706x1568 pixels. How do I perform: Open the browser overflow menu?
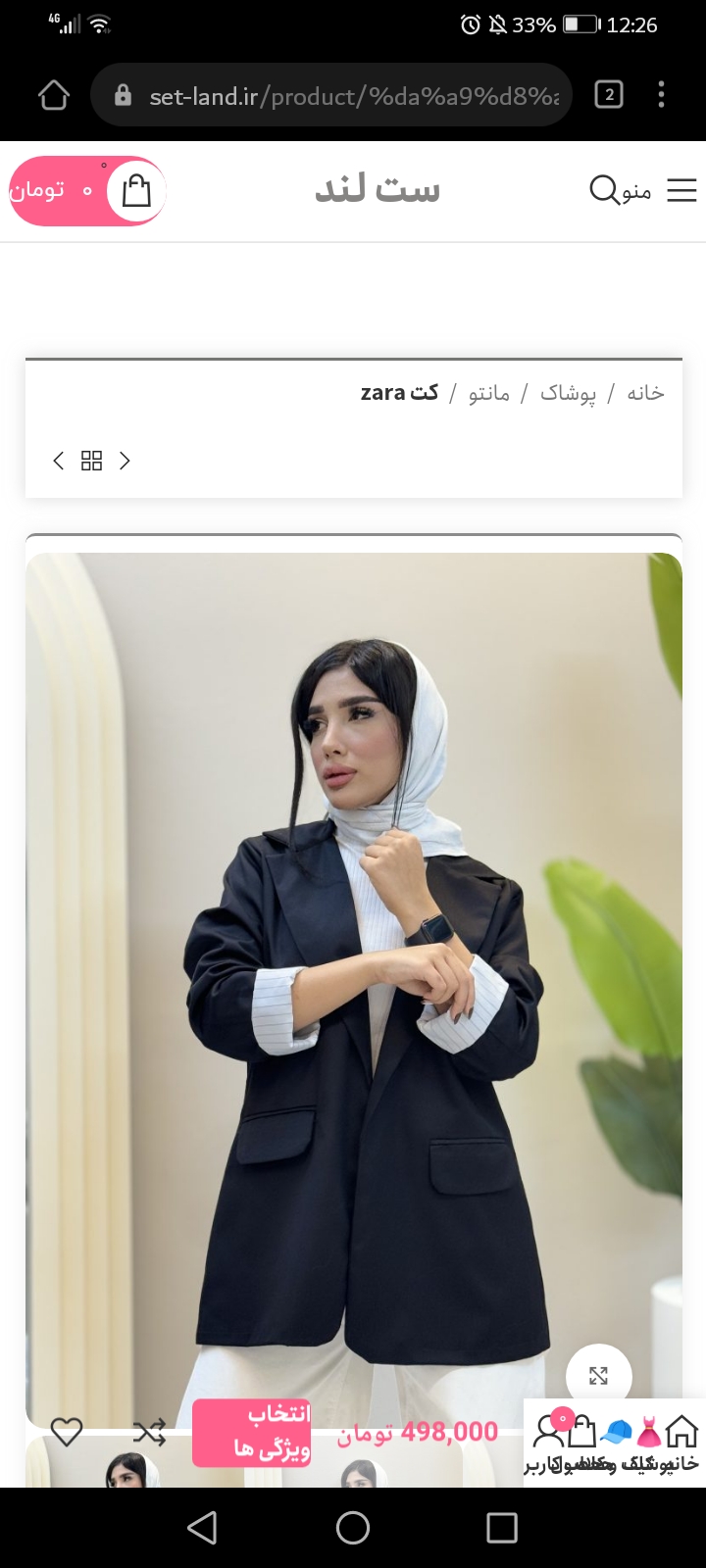coord(661,95)
